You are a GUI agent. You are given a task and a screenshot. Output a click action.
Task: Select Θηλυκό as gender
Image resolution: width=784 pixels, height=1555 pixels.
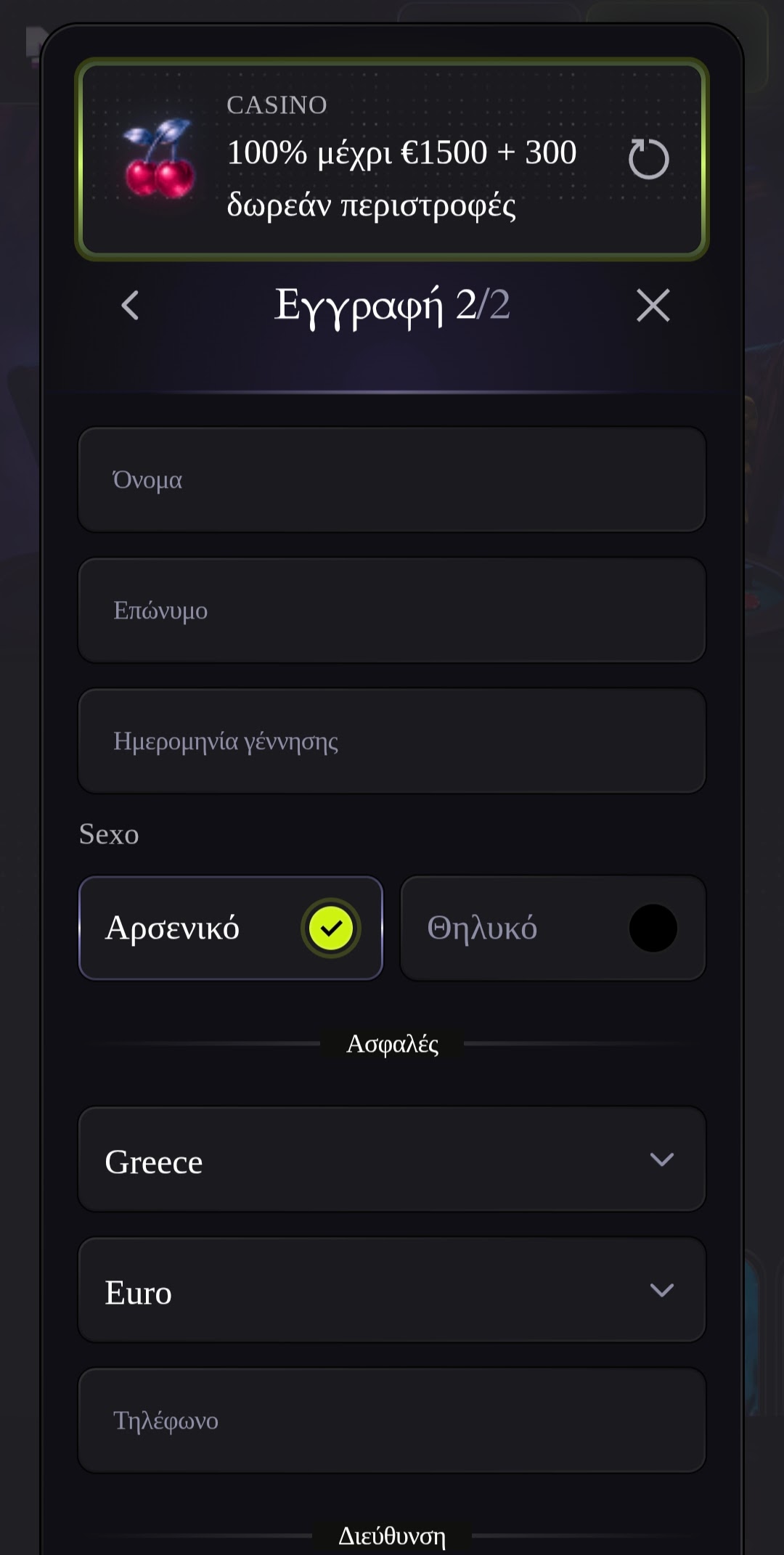(x=552, y=928)
